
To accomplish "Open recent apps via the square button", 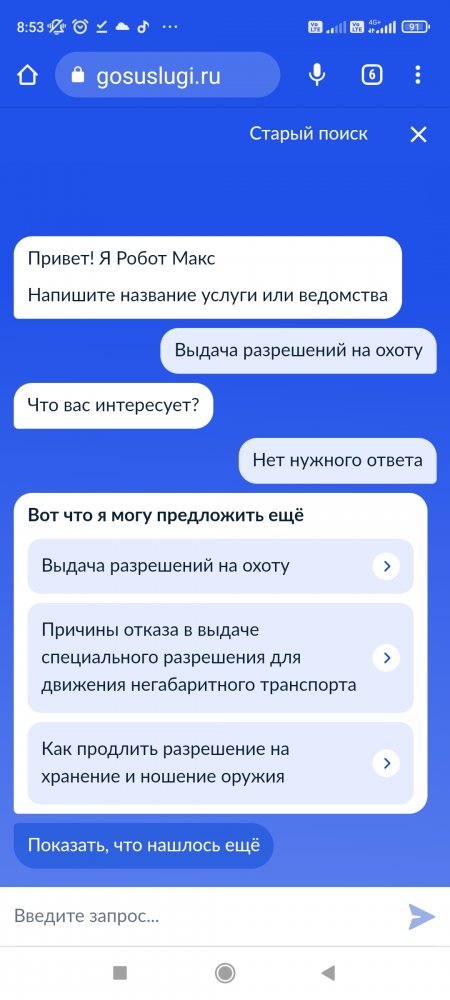I will [120, 973].
